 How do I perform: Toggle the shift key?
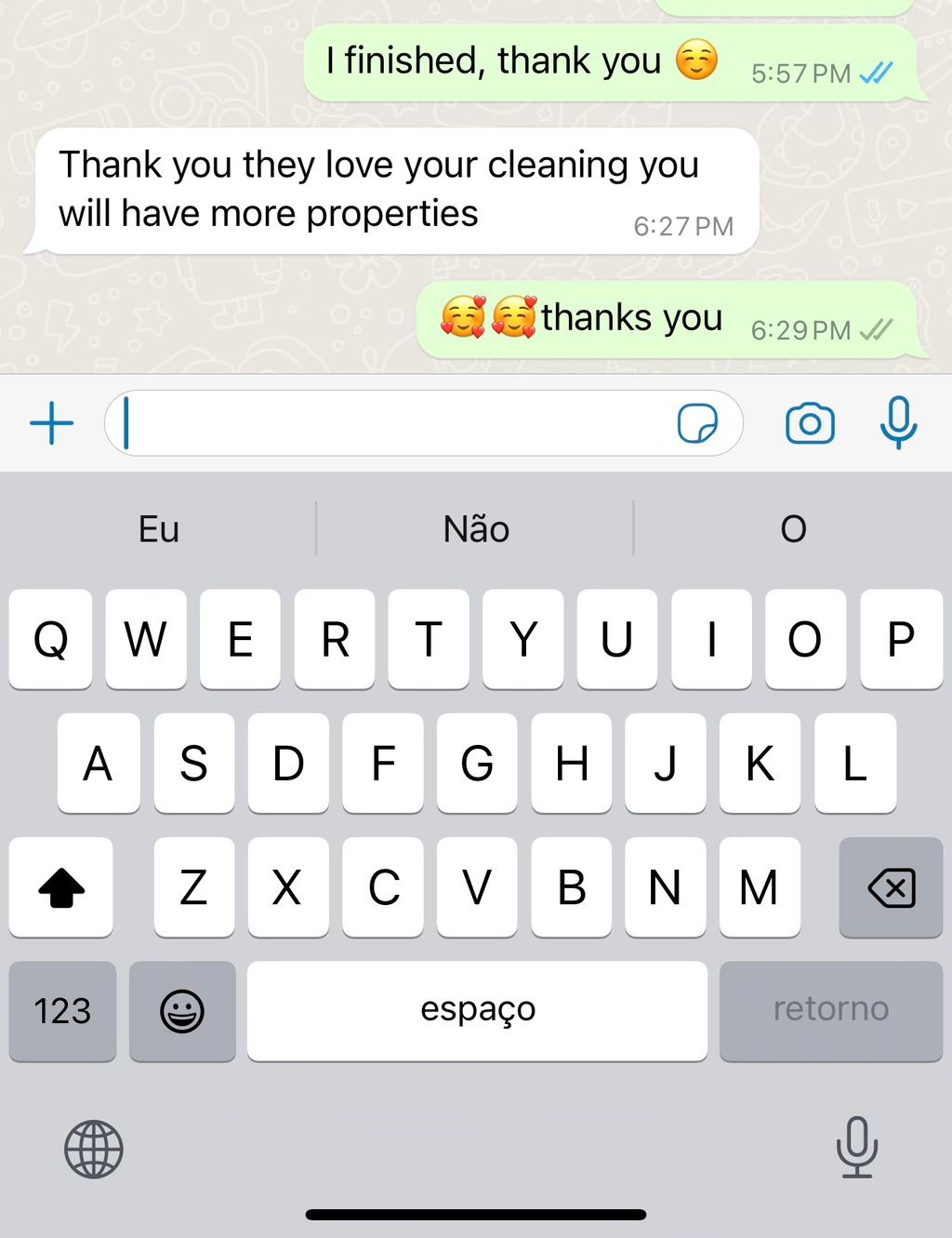click(61, 887)
